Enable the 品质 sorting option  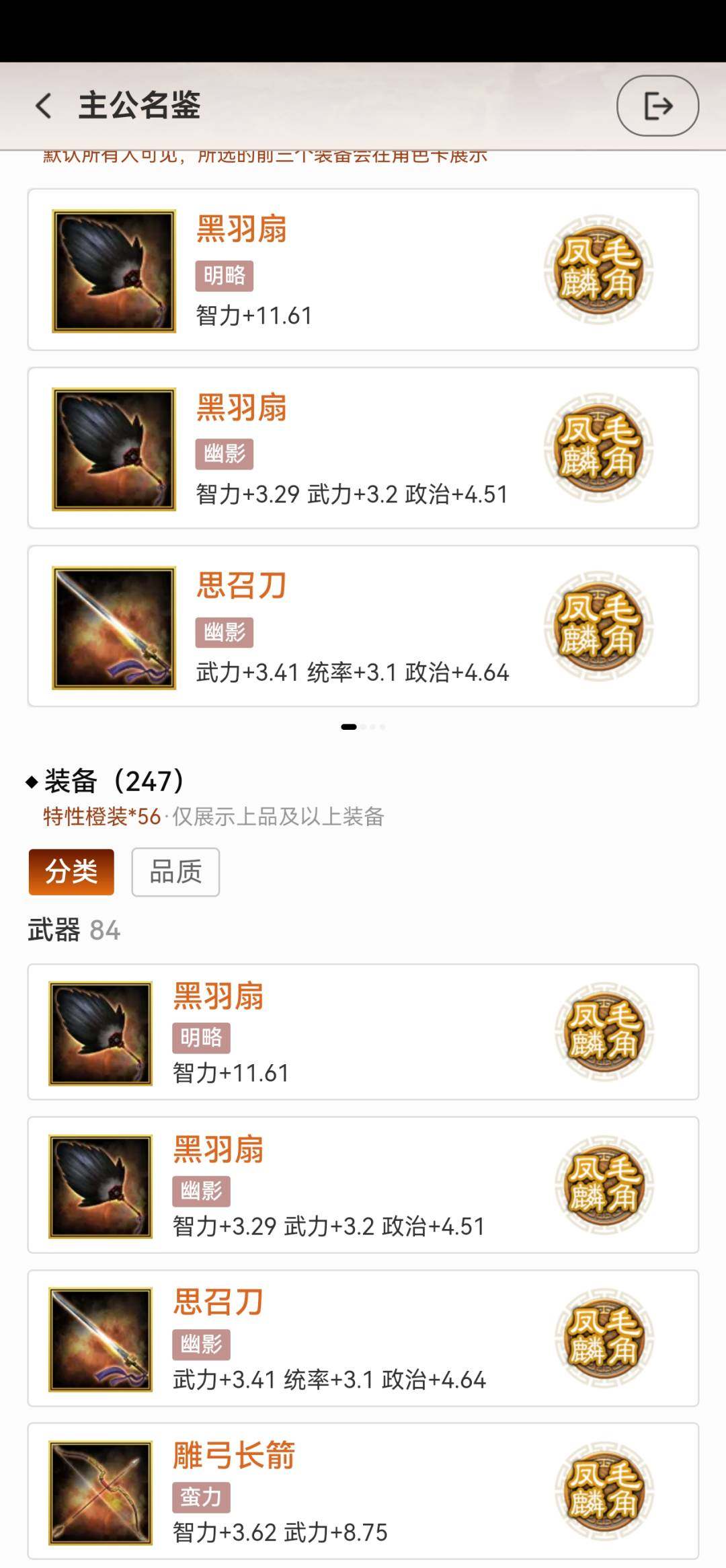tap(175, 871)
